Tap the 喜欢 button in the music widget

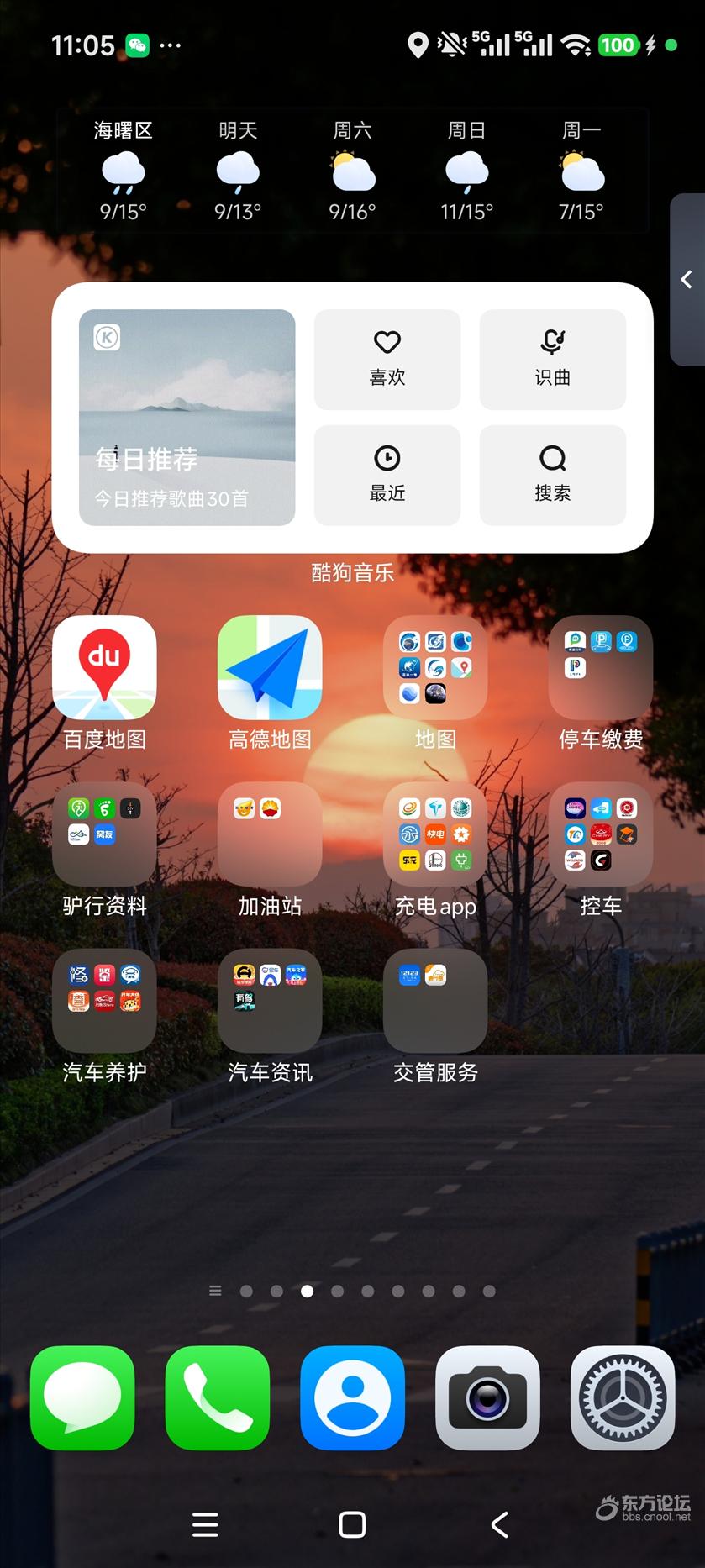point(387,359)
